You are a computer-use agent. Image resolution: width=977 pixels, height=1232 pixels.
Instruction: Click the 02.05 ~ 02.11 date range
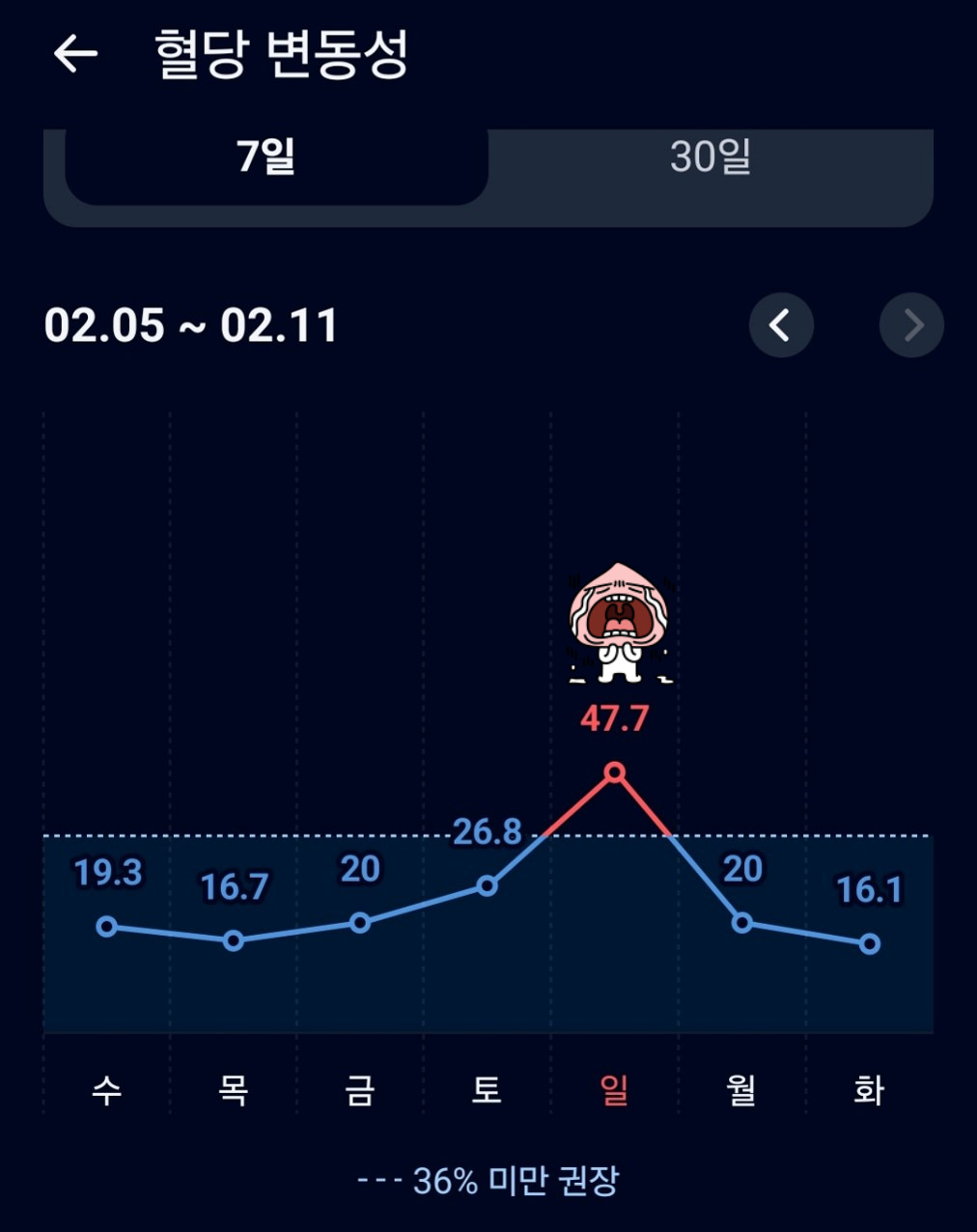pos(190,325)
